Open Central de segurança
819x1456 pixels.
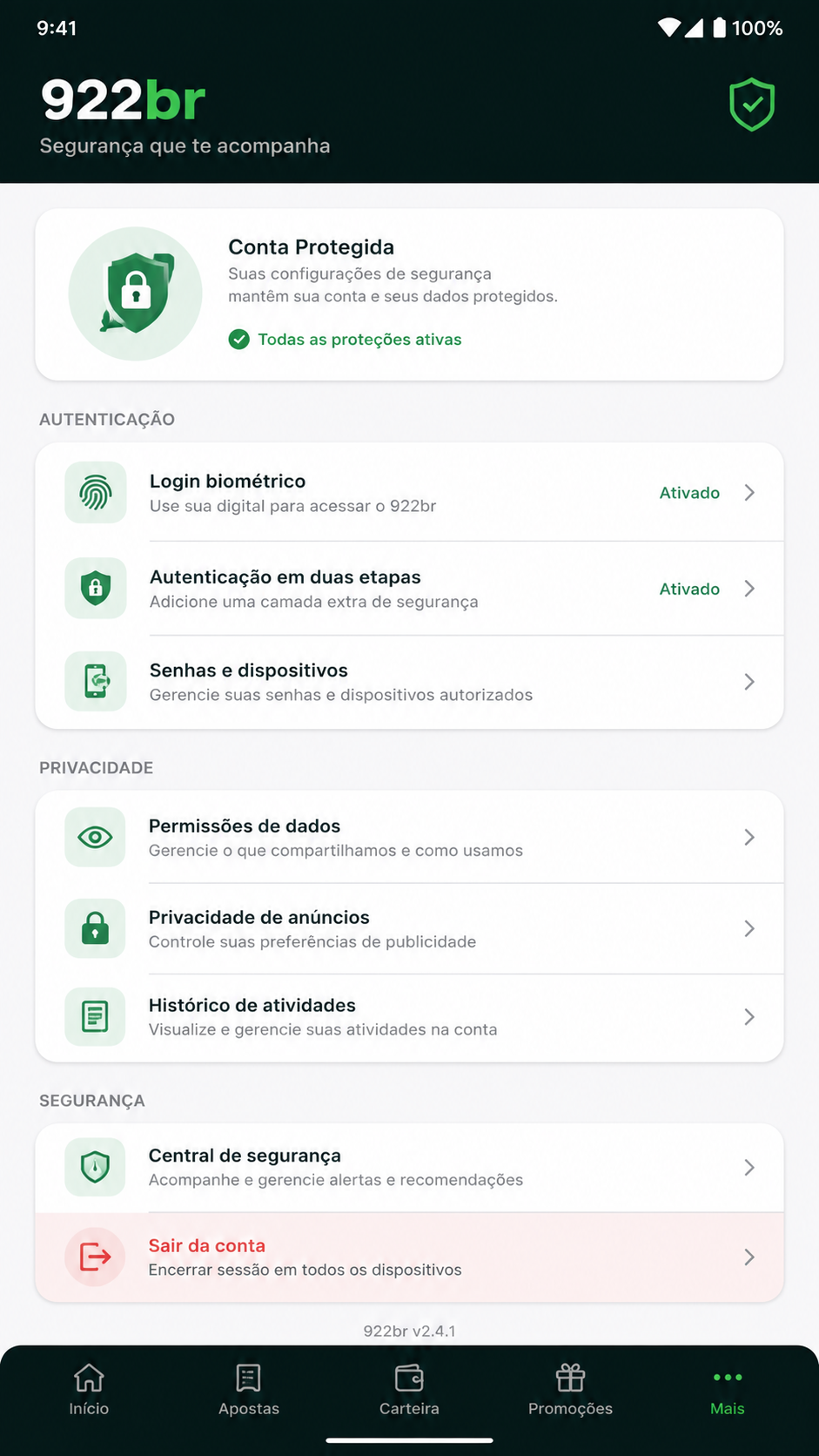(x=409, y=1168)
